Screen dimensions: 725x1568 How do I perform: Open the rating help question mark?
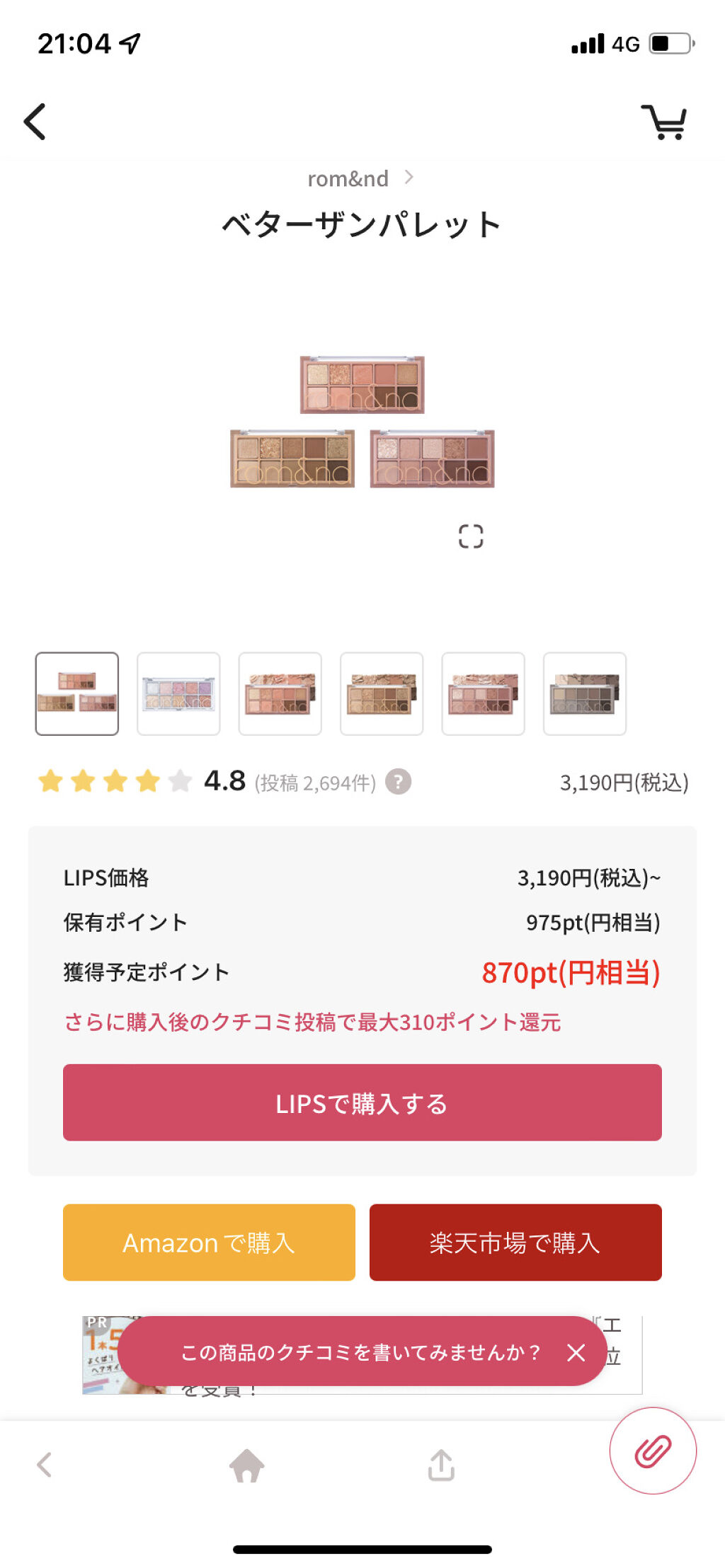point(398,782)
